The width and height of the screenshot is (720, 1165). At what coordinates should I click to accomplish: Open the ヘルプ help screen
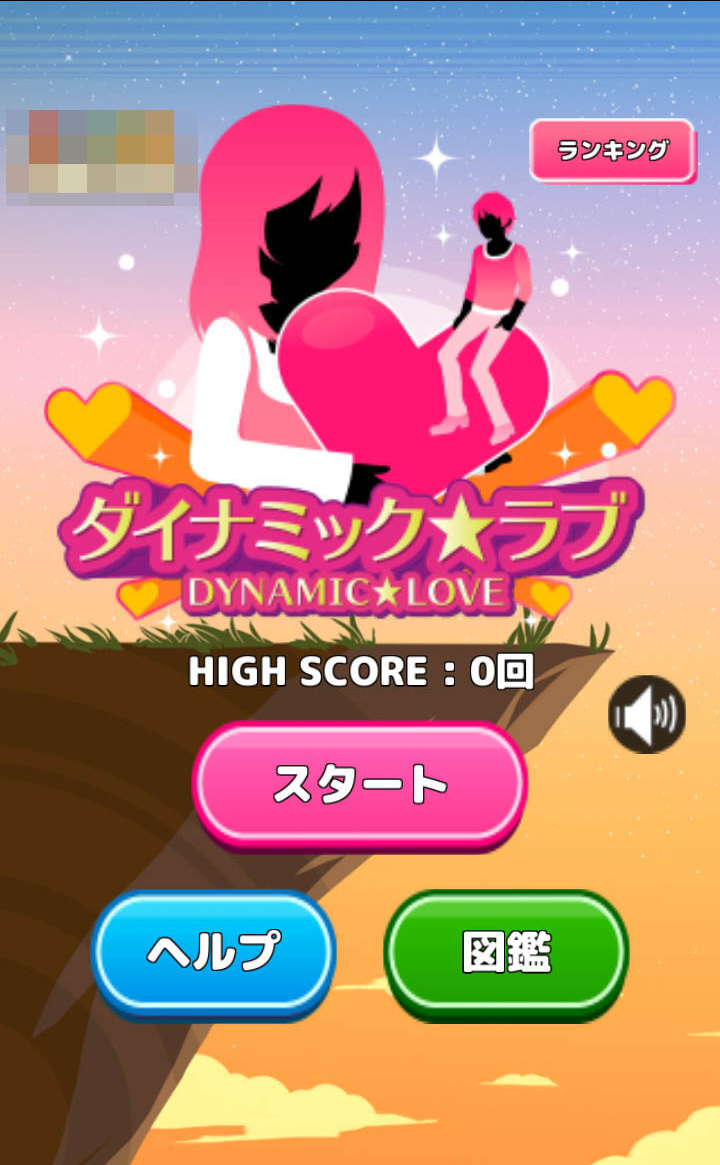[x=214, y=951]
